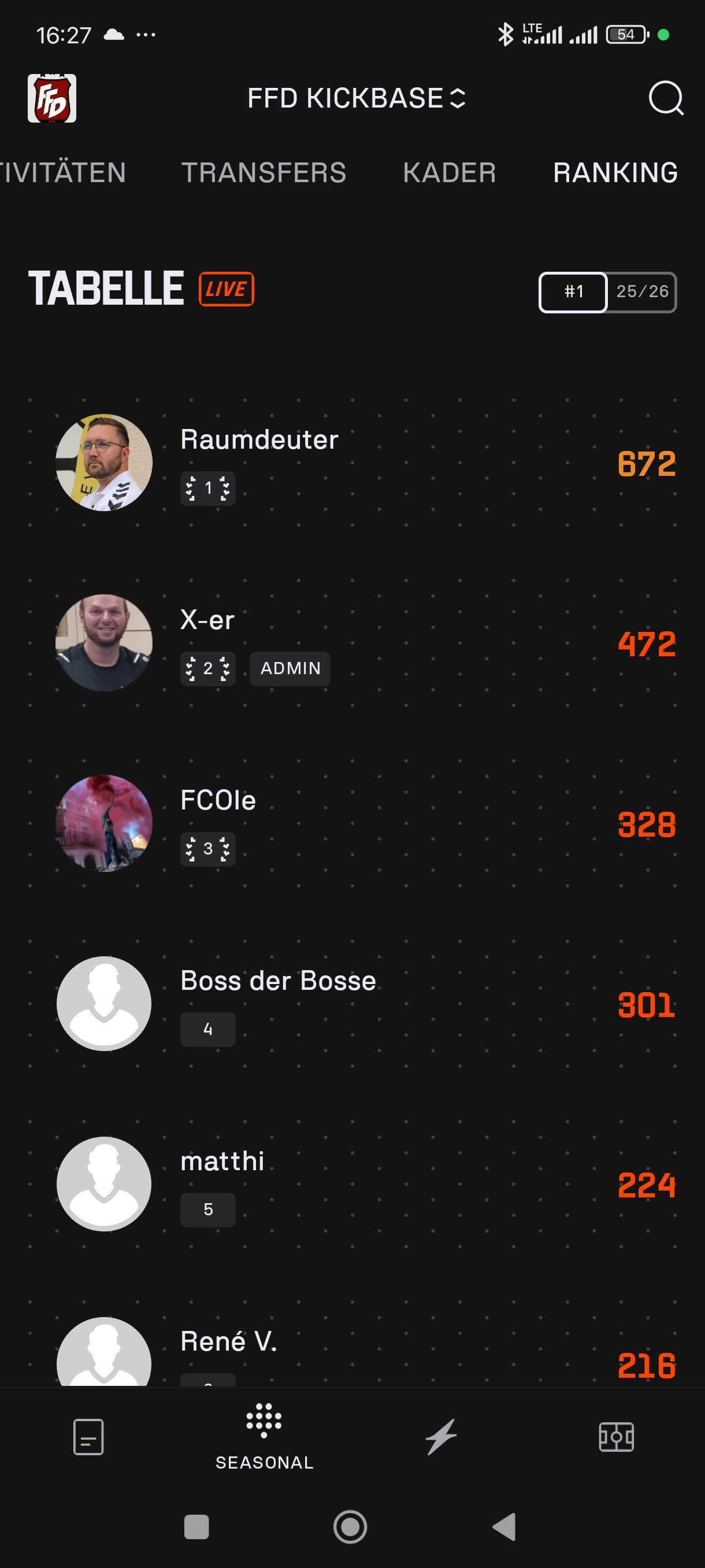
Task: Open Raumdeuter's profile row
Action: pos(352,463)
